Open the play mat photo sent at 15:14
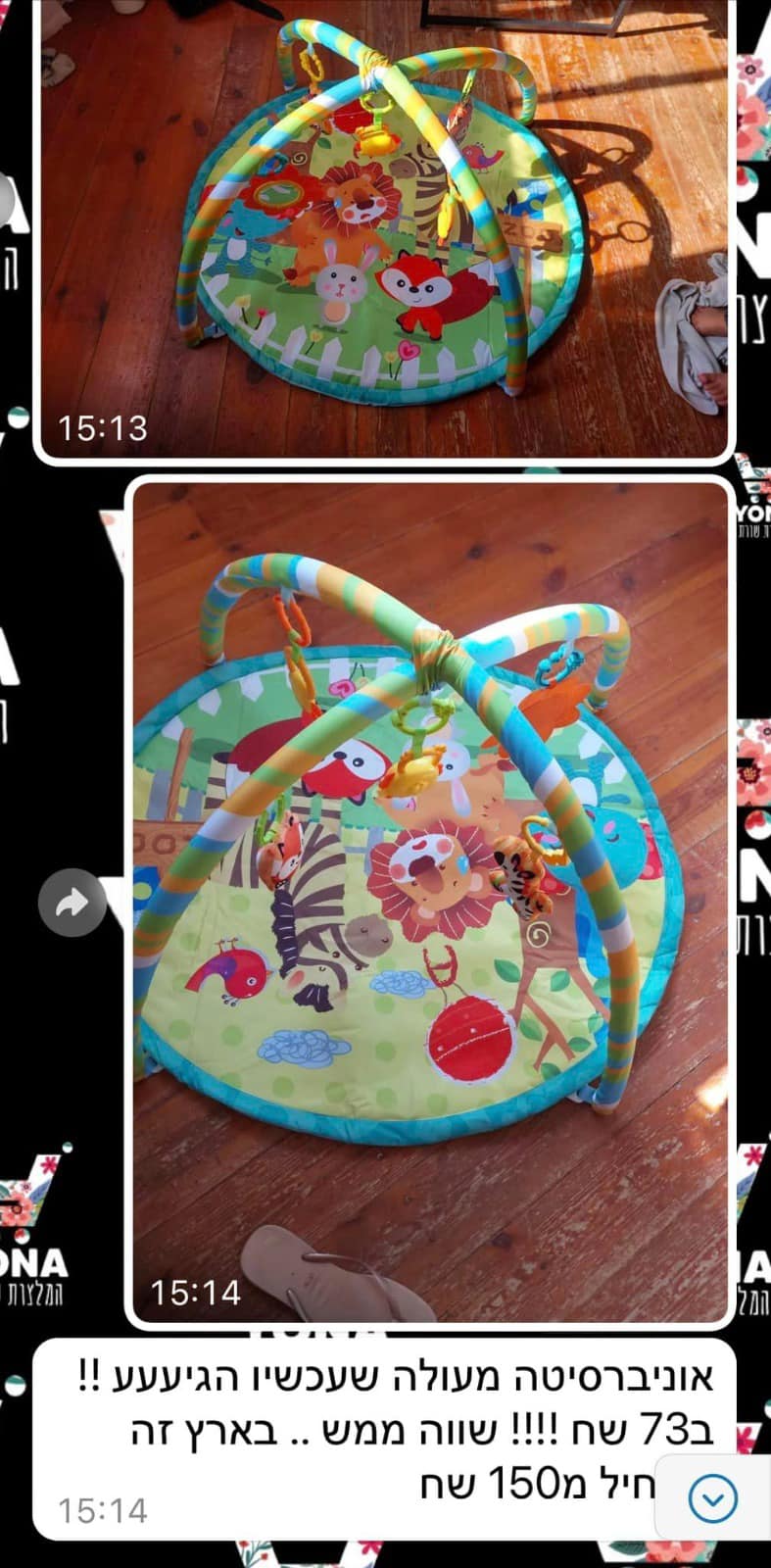The width and height of the screenshot is (771, 1568). (429, 901)
